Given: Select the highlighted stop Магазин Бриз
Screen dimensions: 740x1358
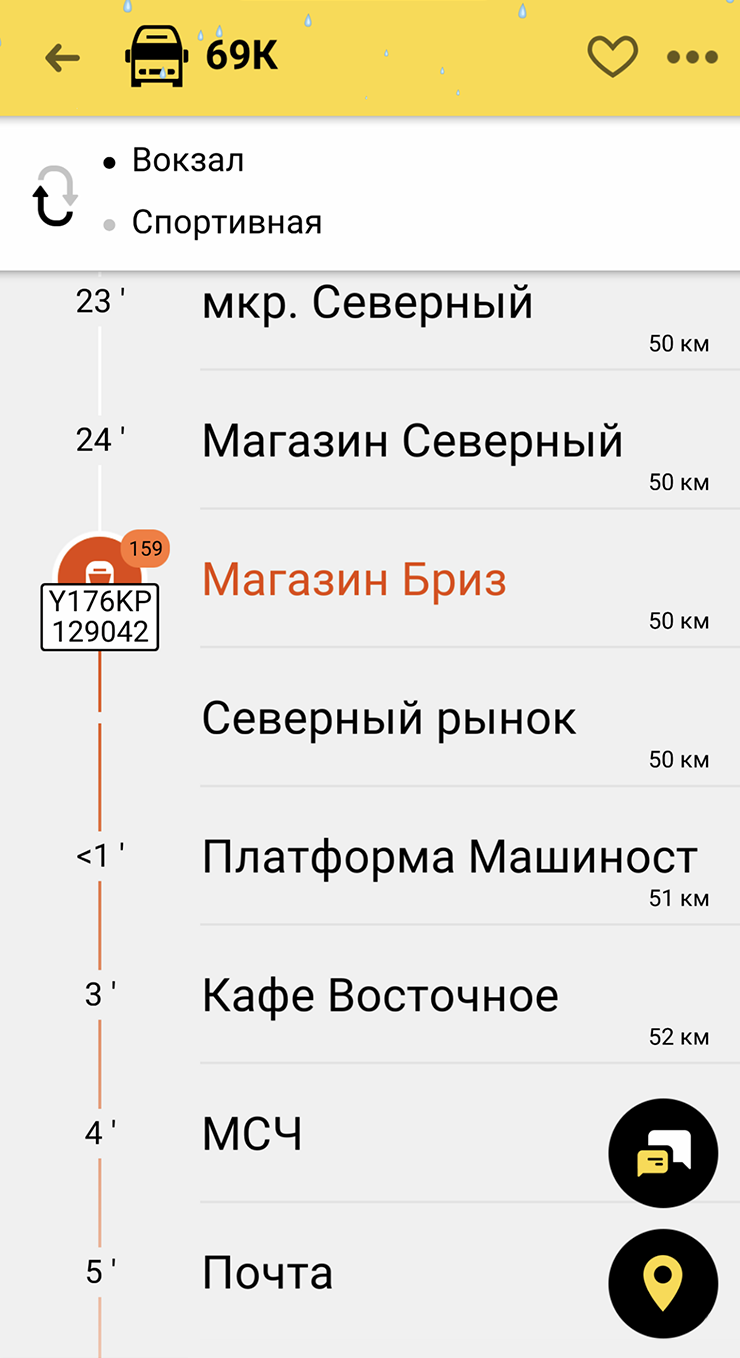Looking at the screenshot, I should pos(354,578).
